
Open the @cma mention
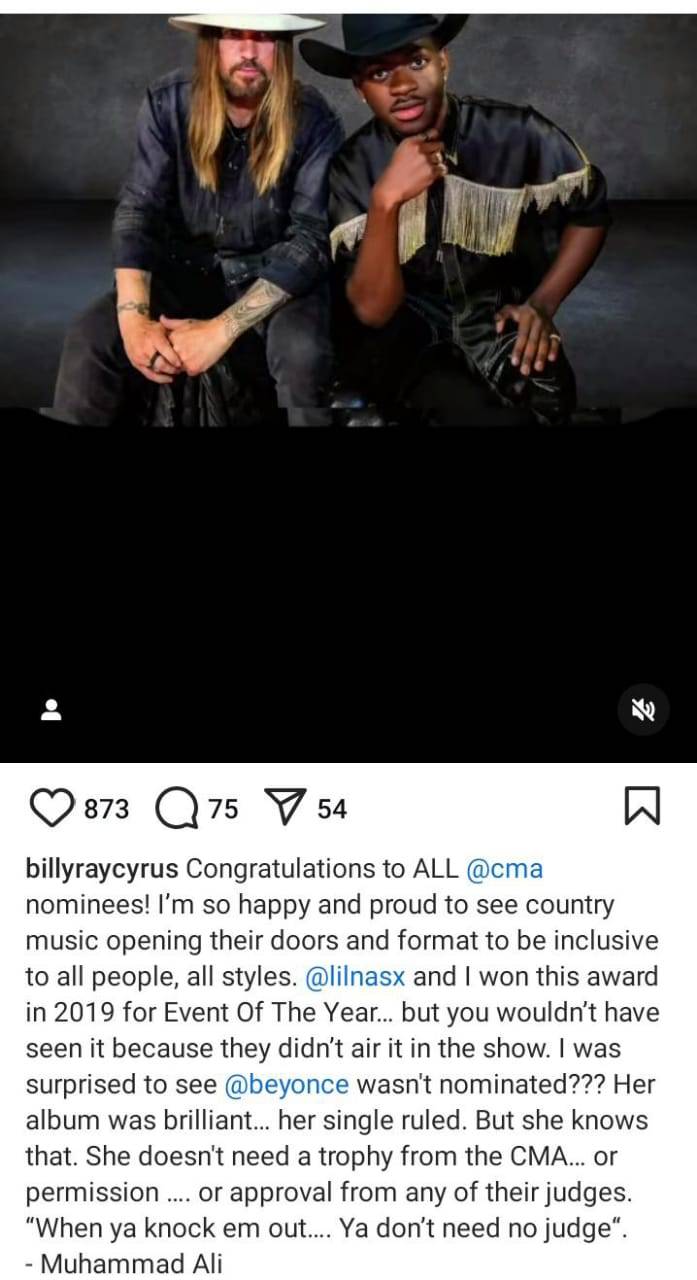tap(504, 869)
